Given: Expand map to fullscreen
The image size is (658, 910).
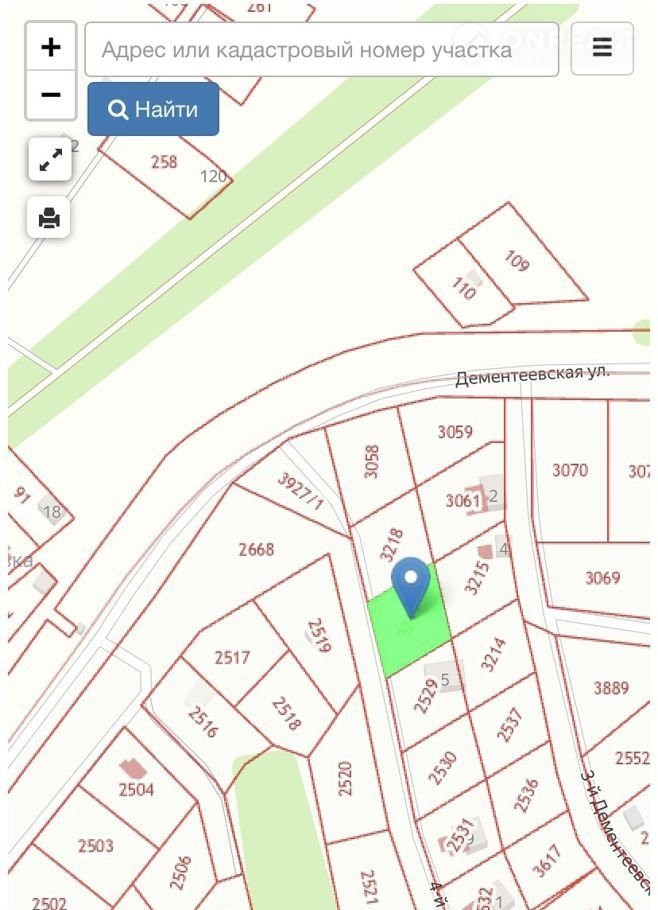Looking at the screenshot, I should coord(50,160).
